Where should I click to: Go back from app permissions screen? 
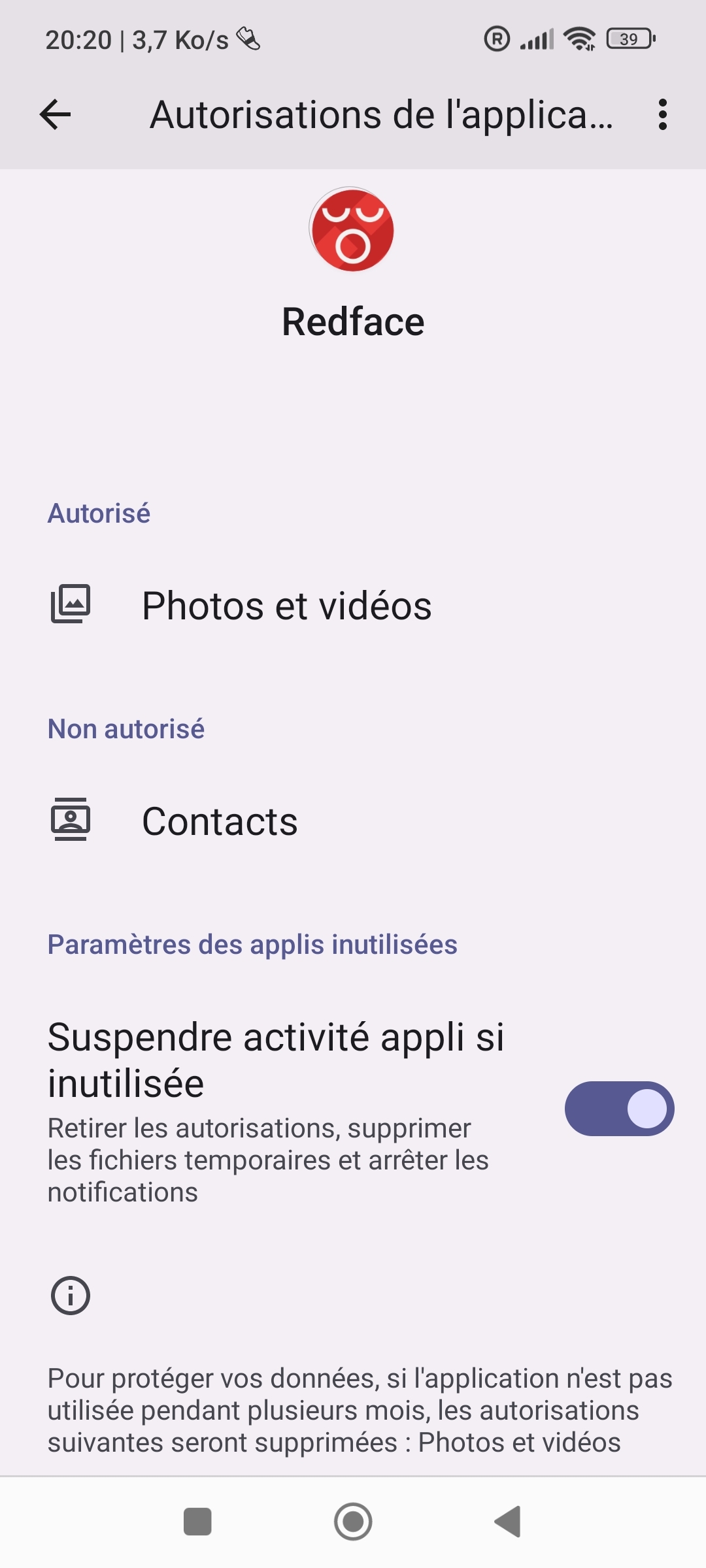click(x=55, y=115)
